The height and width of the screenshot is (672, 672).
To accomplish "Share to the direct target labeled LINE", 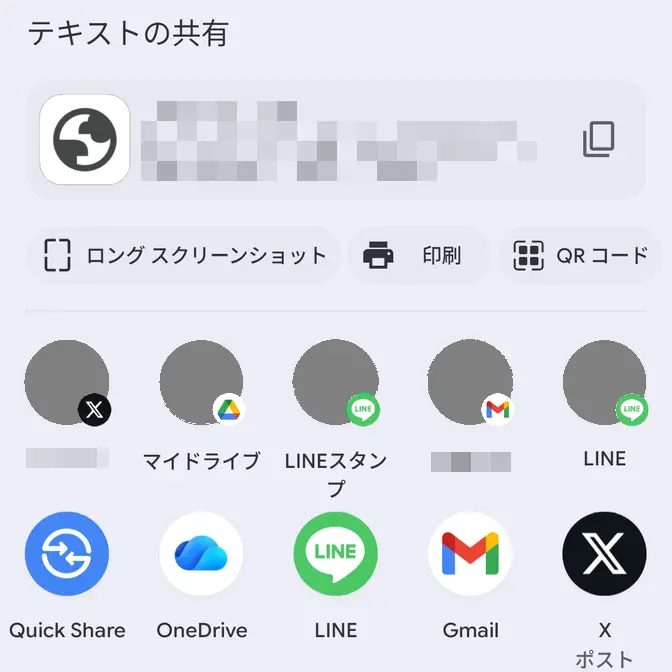I will click(604, 383).
